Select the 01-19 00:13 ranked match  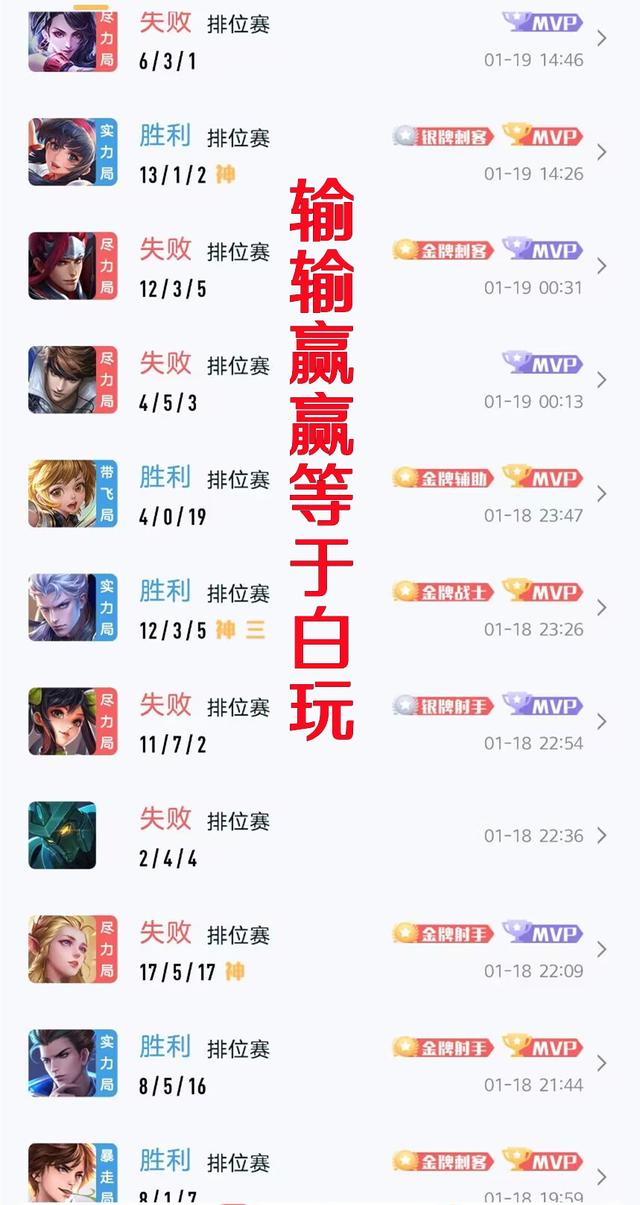pyautogui.click(x=320, y=381)
